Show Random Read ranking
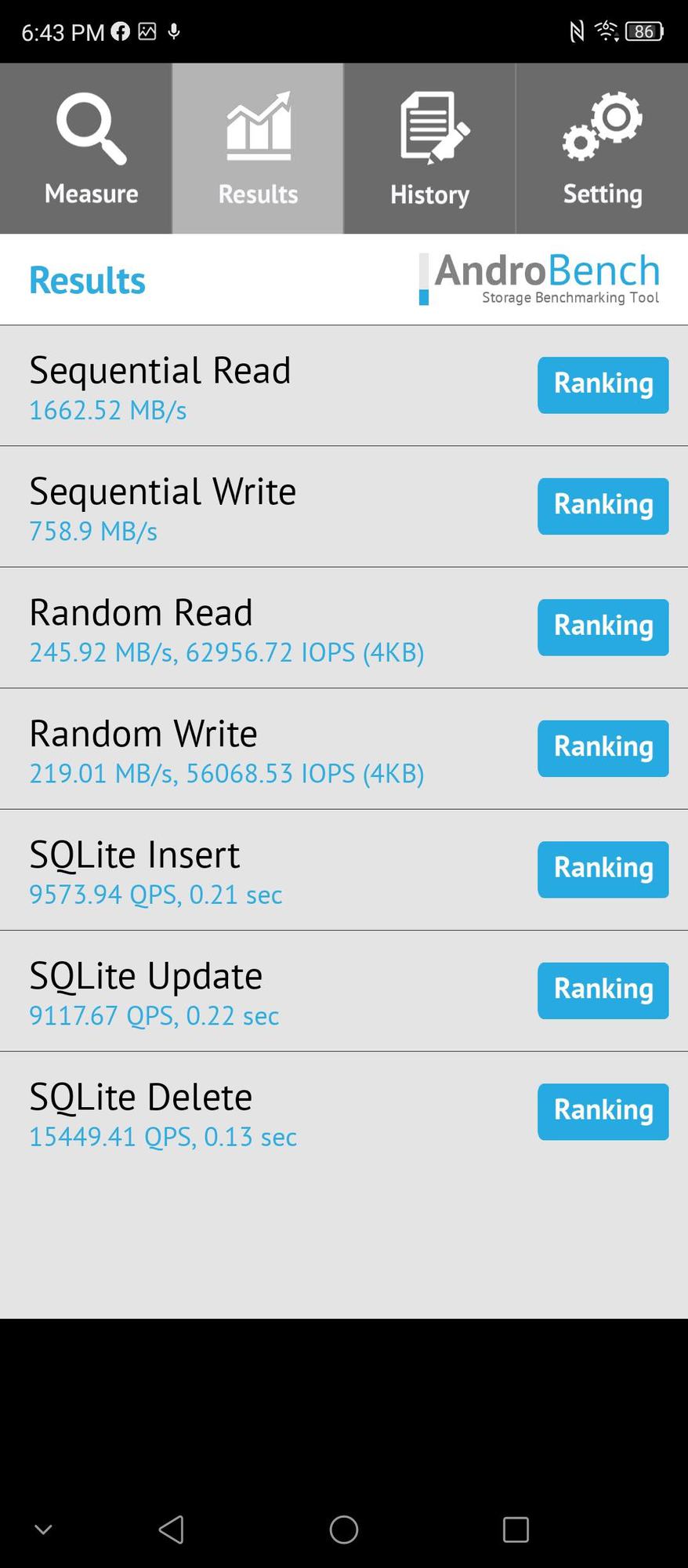The height and width of the screenshot is (1568, 688). click(x=603, y=627)
